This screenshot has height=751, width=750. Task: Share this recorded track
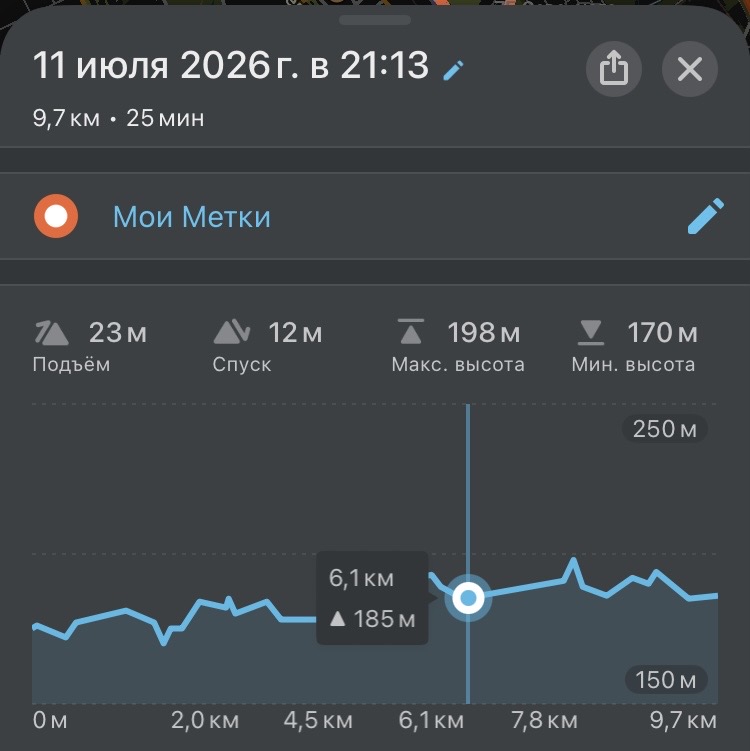click(x=614, y=69)
